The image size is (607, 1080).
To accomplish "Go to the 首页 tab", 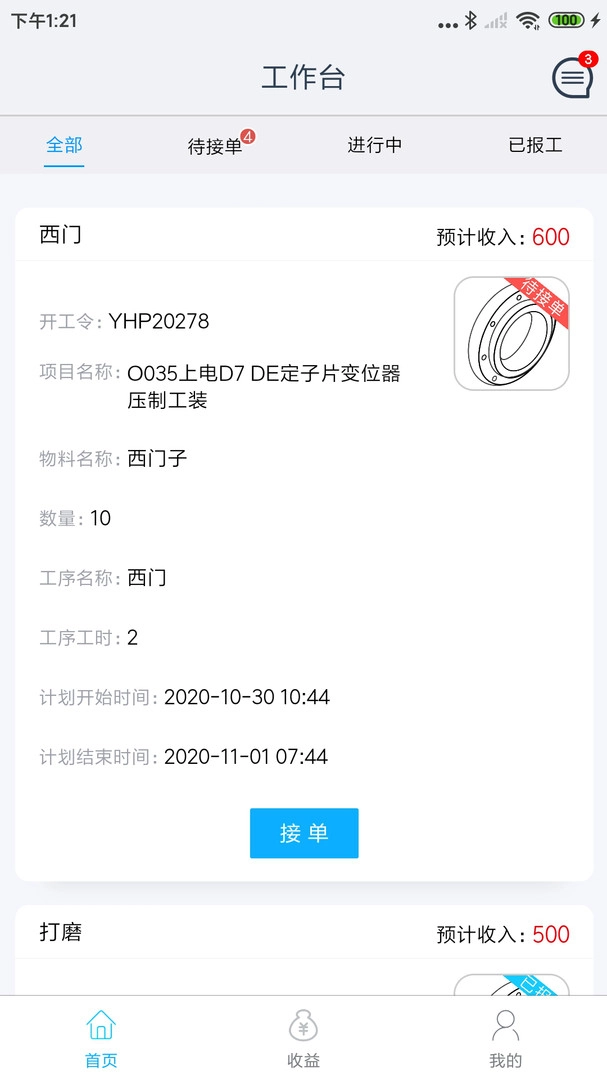I will [101, 1039].
